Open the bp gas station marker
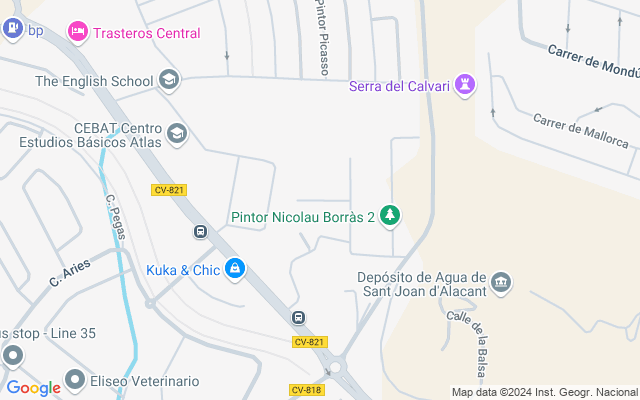This screenshot has height=400, width=640. click(12, 30)
